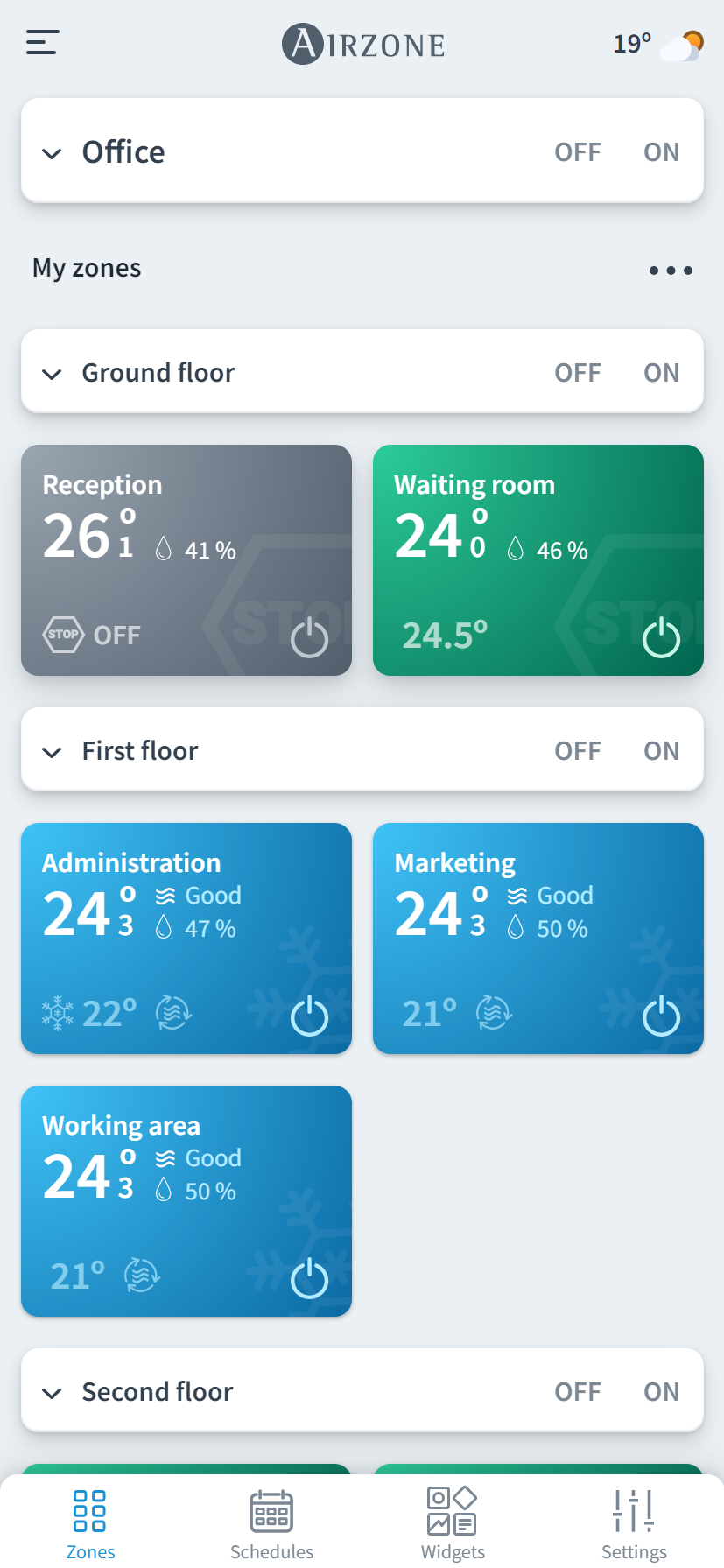The image size is (724, 1568).
Task: Collapse the Ground floor group
Action: pyautogui.click(x=53, y=374)
